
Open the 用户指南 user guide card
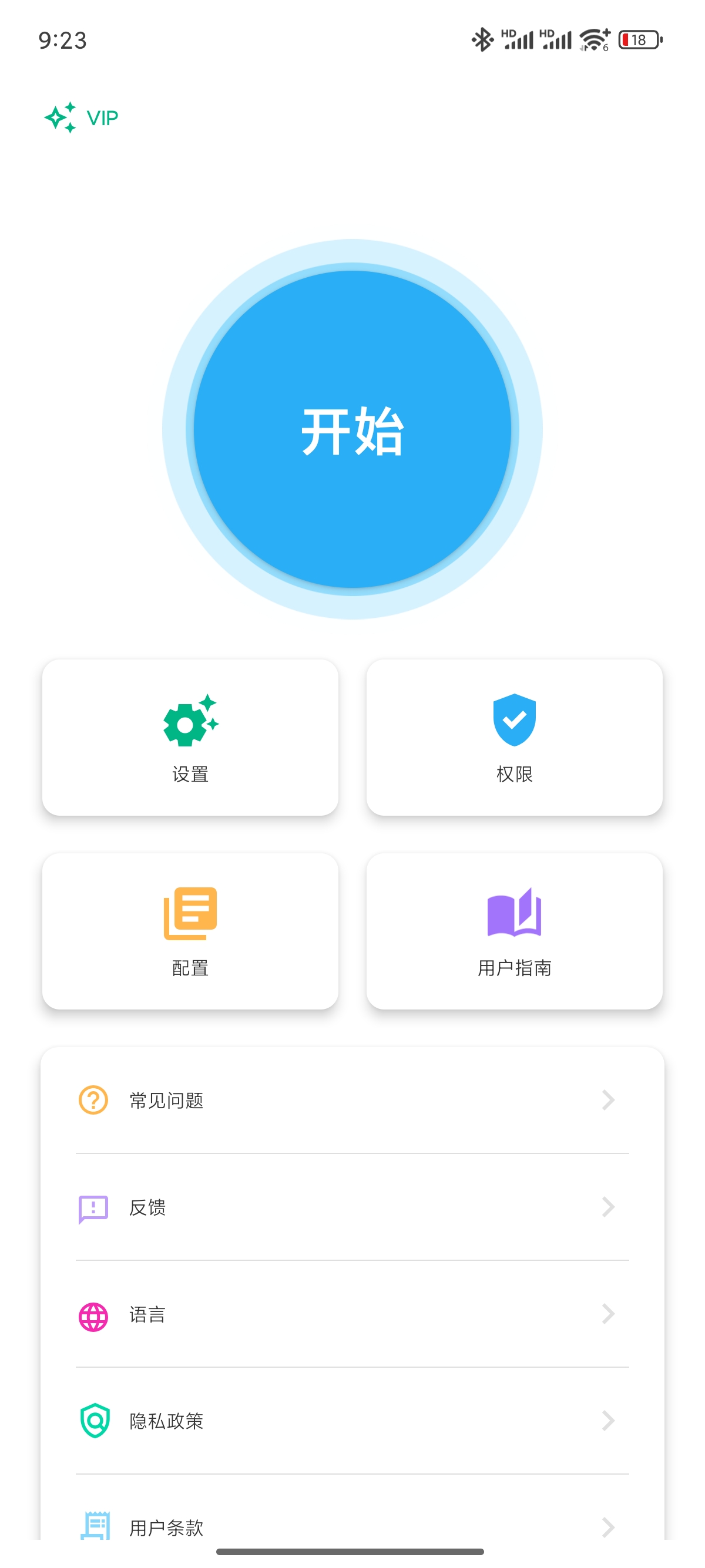514,931
